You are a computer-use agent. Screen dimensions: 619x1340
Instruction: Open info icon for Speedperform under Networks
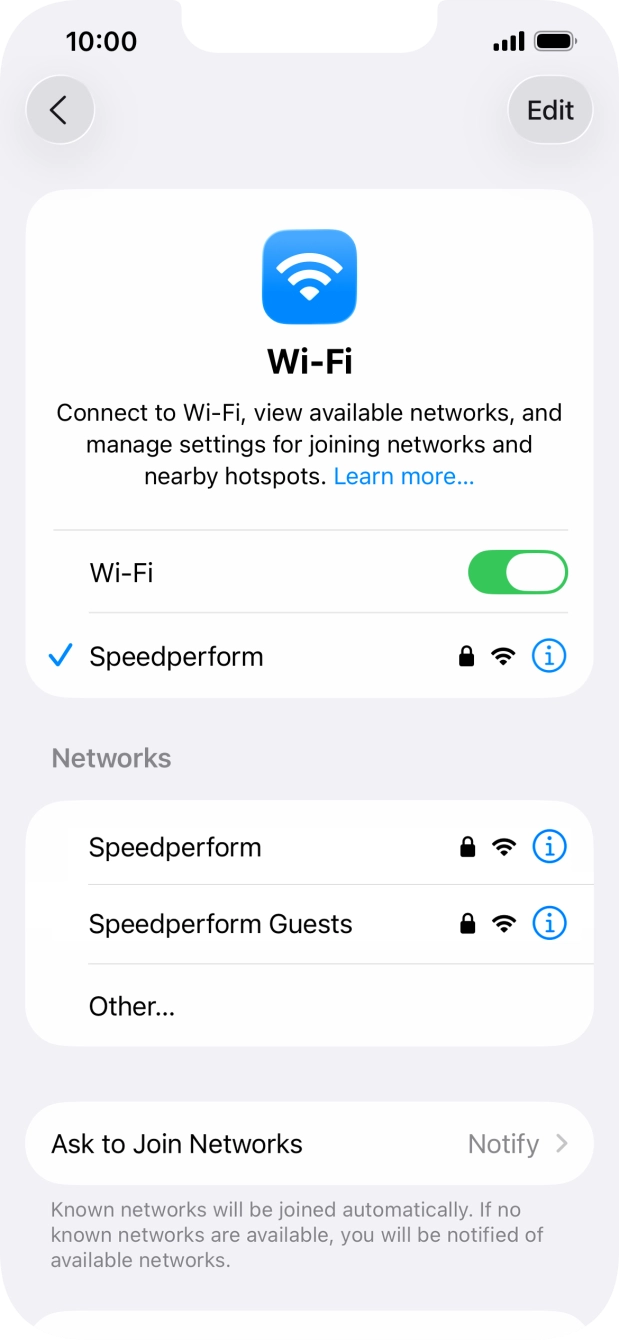point(549,846)
